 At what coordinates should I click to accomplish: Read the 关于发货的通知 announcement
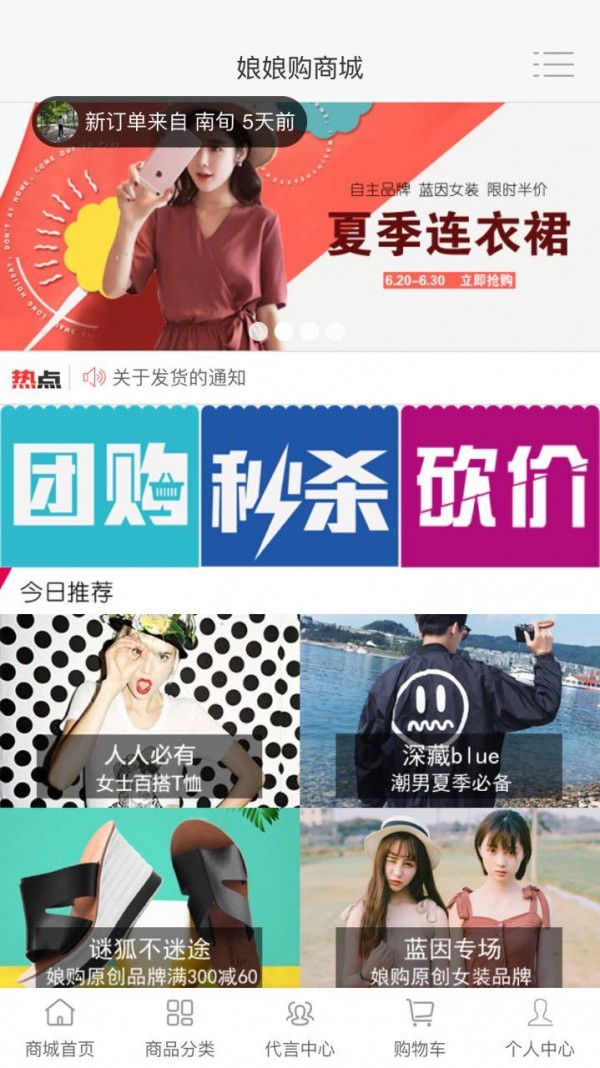click(178, 378)
